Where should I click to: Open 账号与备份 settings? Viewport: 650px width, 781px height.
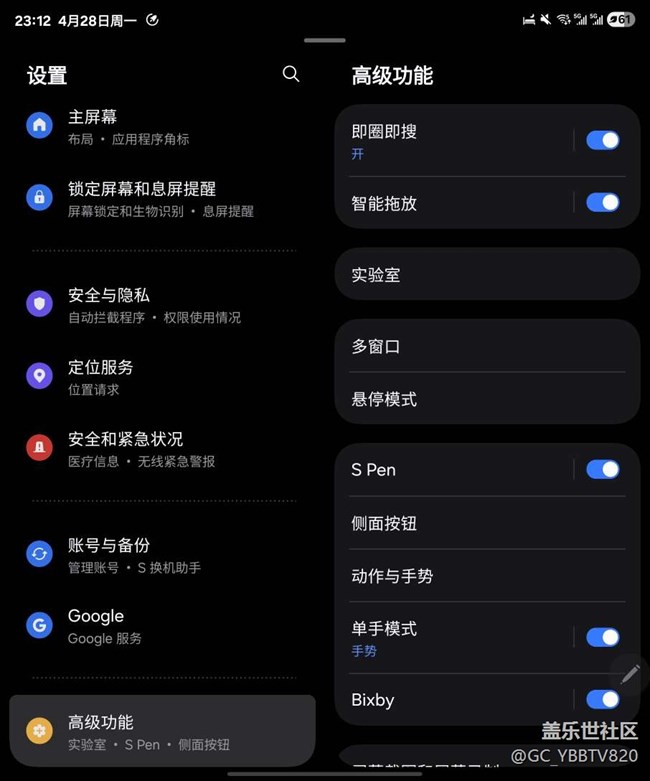tap(162, 555)
